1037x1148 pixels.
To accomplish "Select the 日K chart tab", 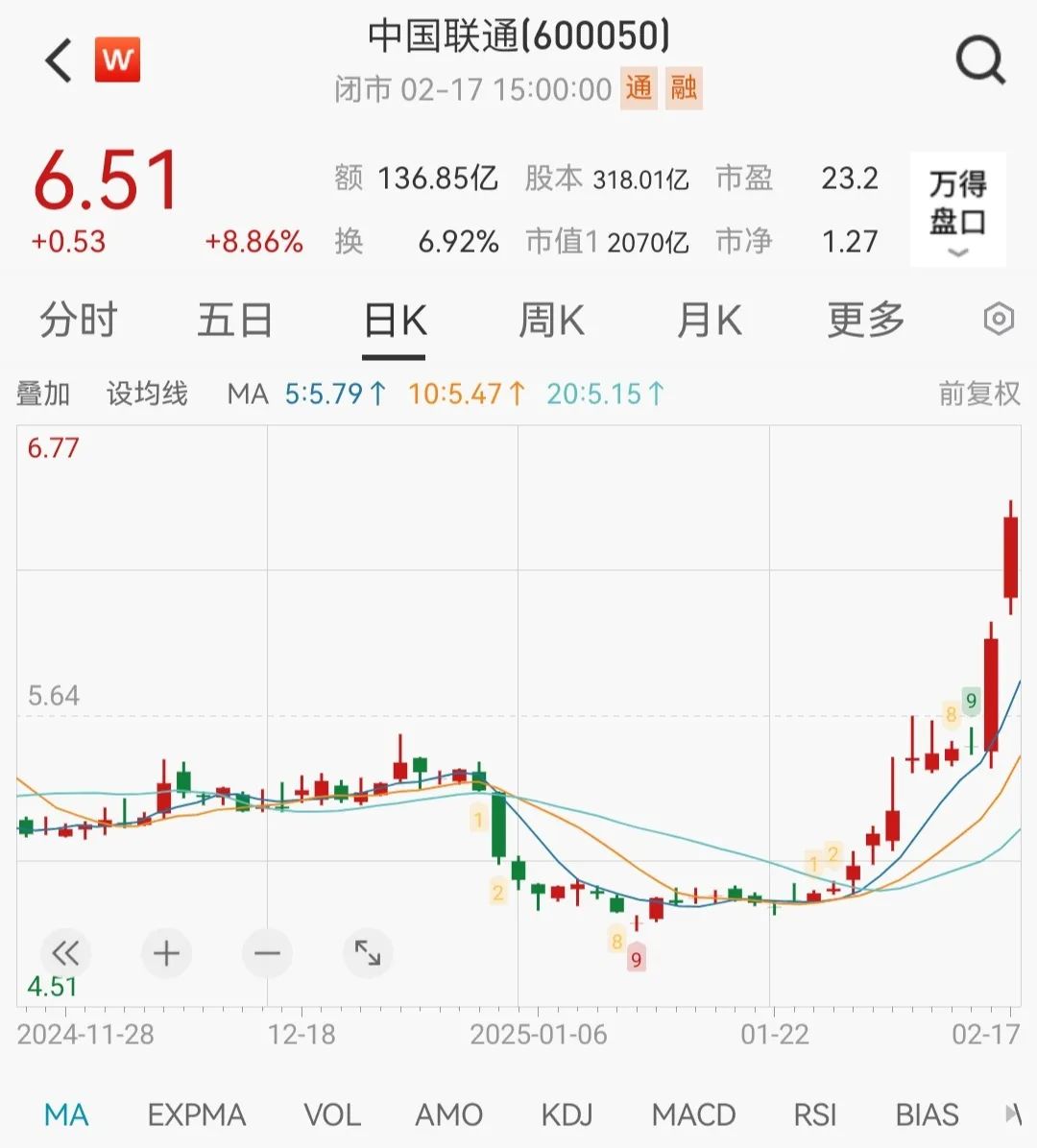I will 395,321.
